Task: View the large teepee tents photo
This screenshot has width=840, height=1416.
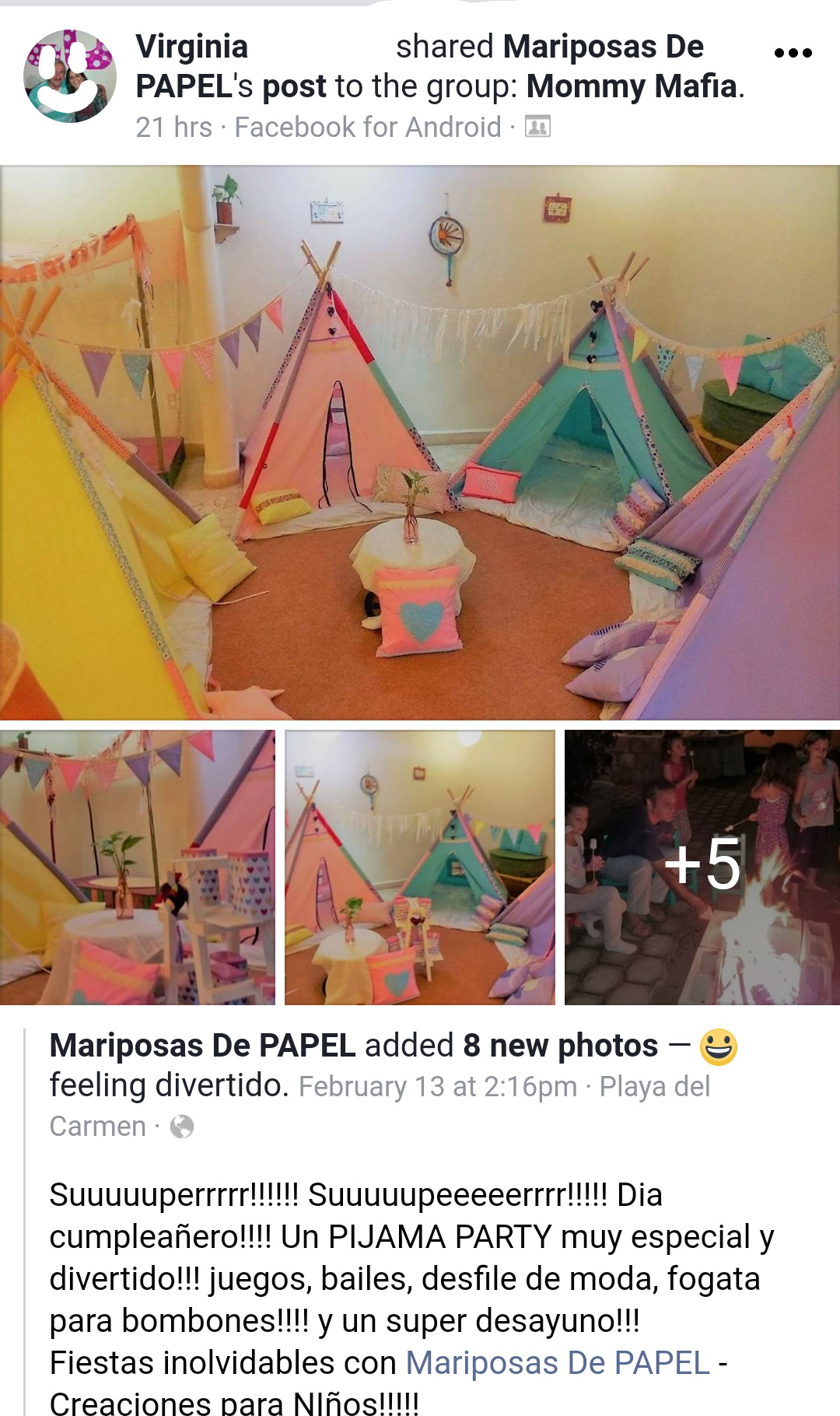Action: pos(420,443)
